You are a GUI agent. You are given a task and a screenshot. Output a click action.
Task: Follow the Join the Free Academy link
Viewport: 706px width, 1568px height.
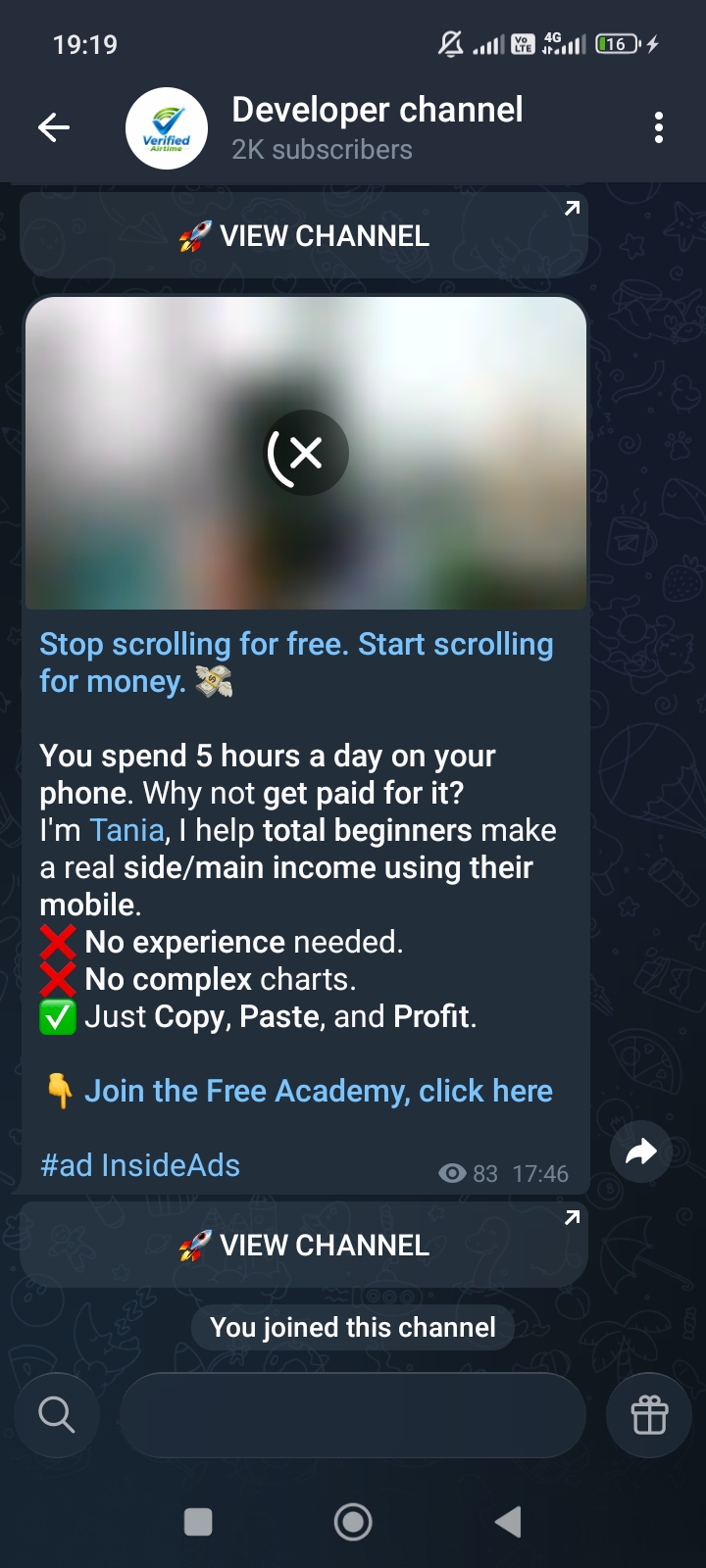318,1091
